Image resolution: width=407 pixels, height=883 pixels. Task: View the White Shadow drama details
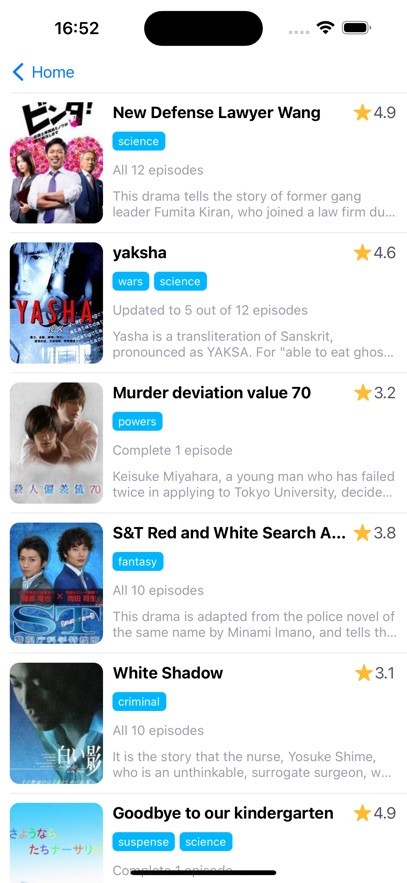click(203, 724)
